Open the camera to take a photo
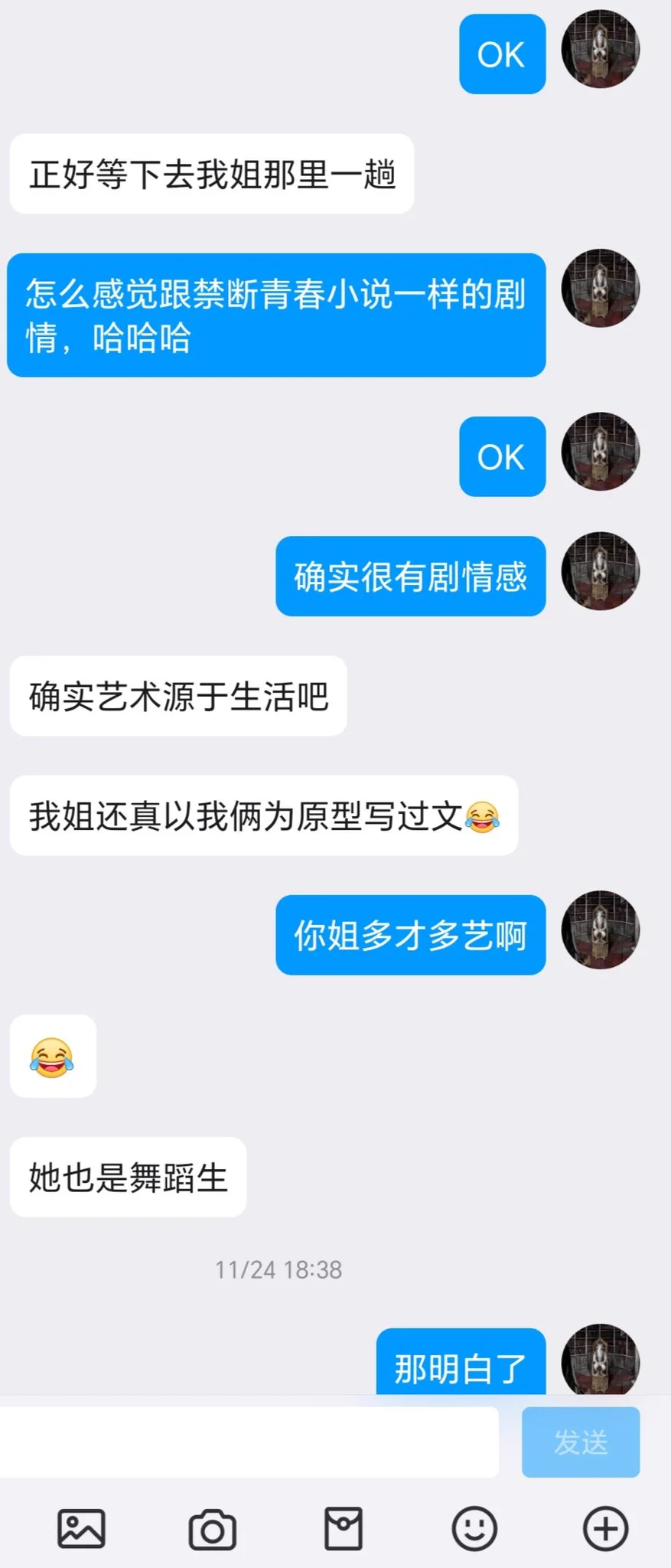Viewport: 671px width, 1568px height. (212, 1529)
